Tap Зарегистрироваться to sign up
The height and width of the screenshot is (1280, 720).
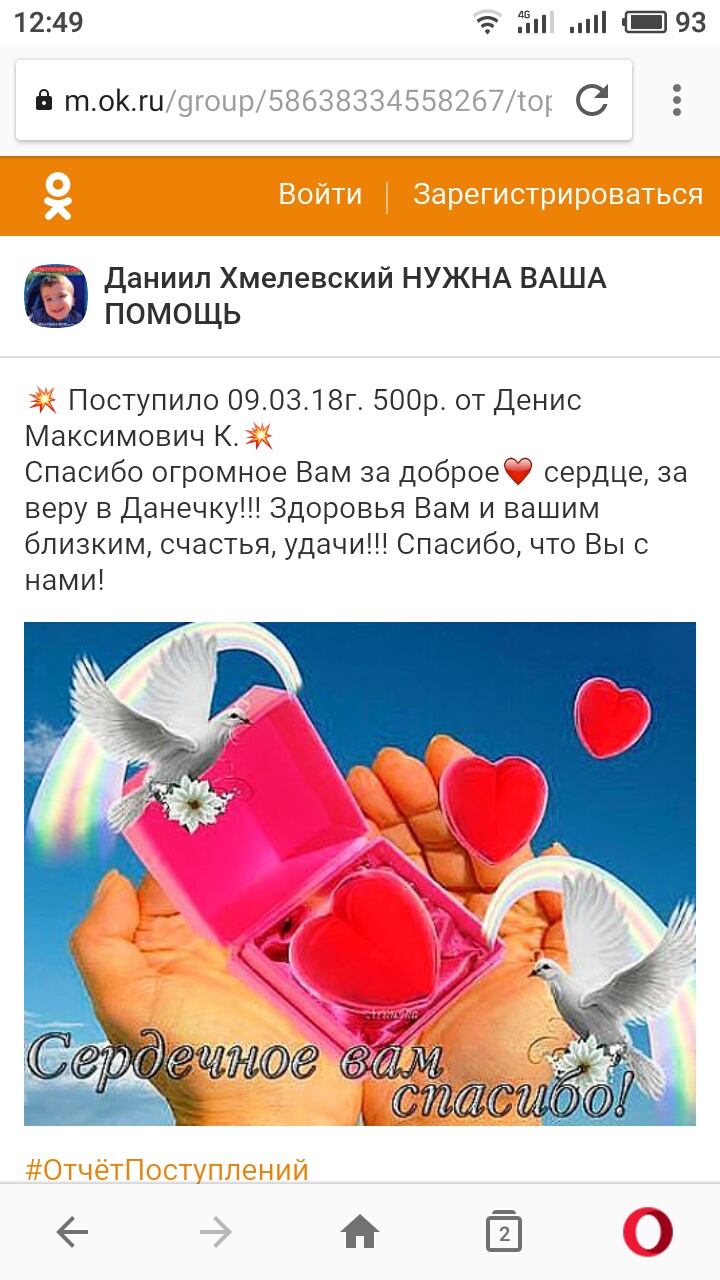pyautogui.click(x=557, y=194)
